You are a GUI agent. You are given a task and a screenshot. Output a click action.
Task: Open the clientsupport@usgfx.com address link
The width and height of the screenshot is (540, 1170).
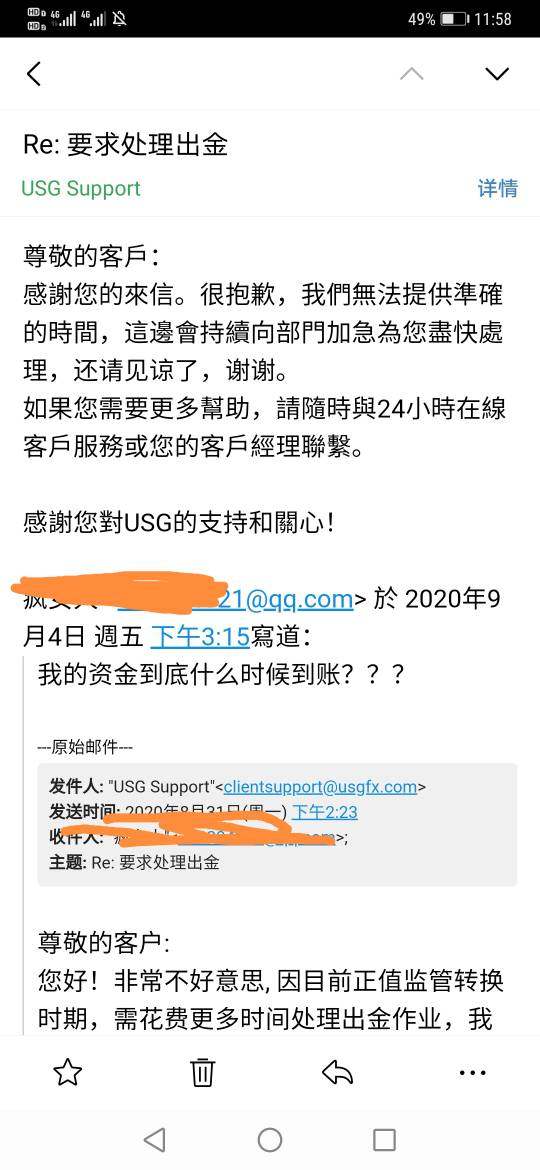click(320, 786)
